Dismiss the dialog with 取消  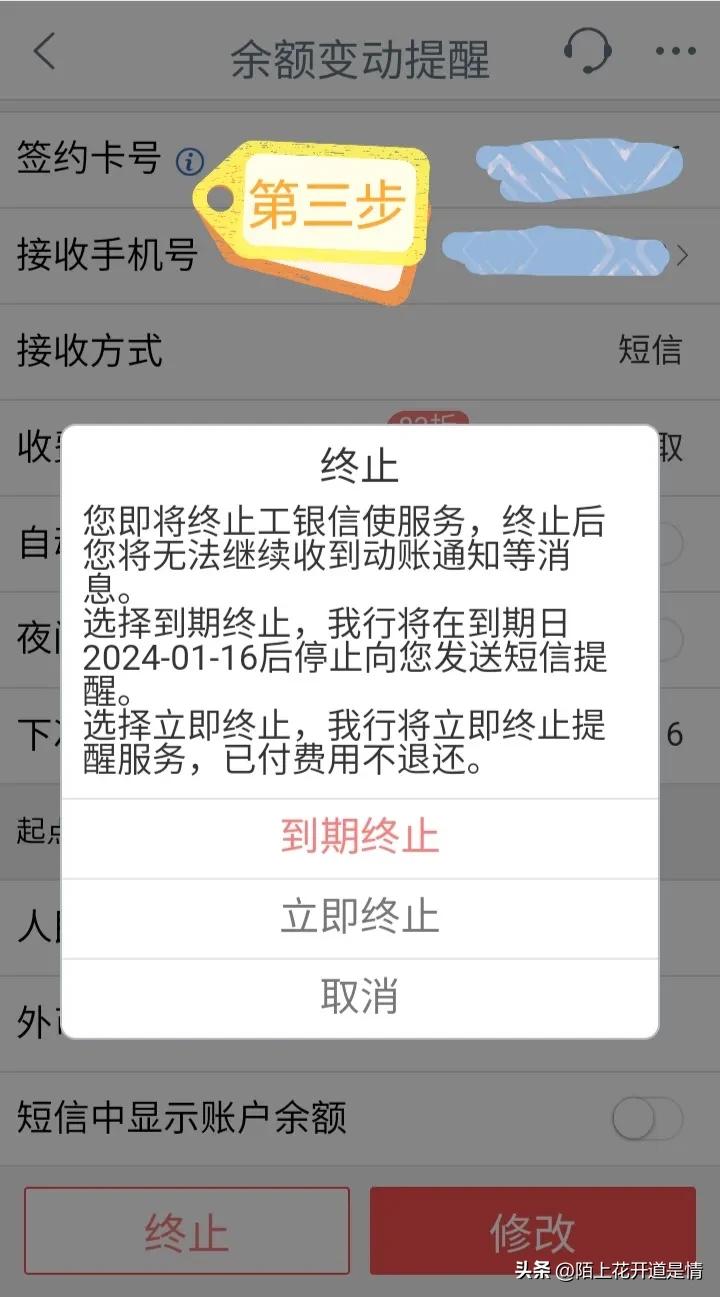click(360, 997)
